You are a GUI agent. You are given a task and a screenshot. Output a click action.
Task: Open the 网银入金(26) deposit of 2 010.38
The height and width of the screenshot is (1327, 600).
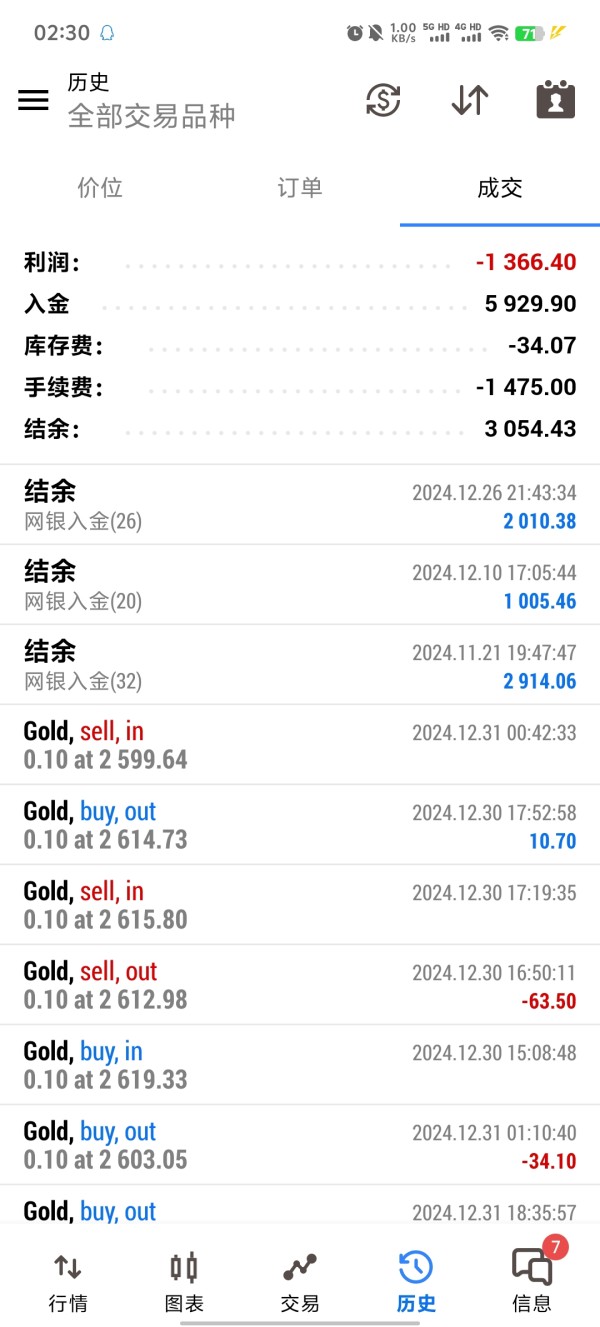click(300, 505)
